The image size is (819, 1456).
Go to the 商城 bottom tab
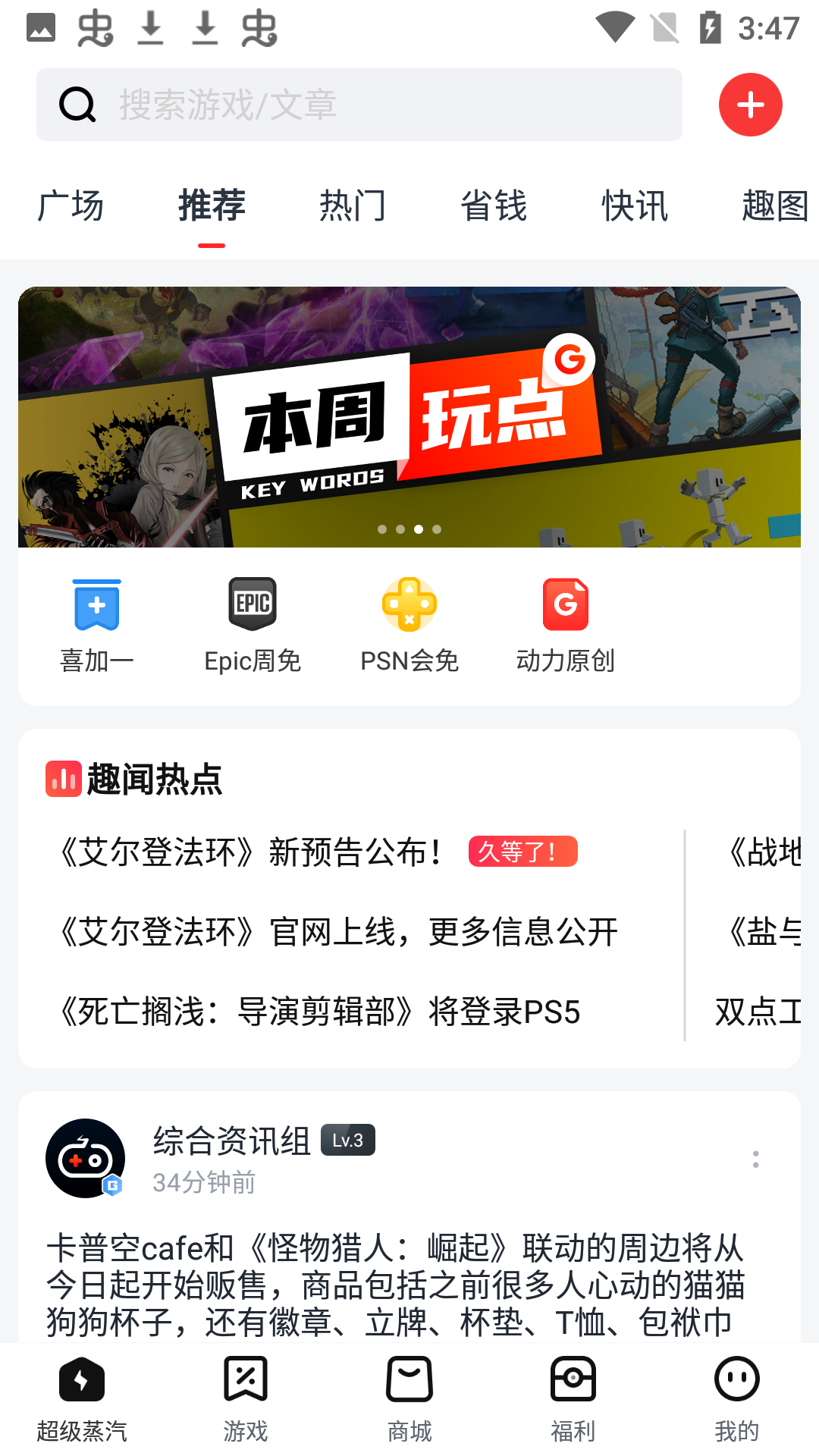pyautogui.click(x=409, y=1398)
